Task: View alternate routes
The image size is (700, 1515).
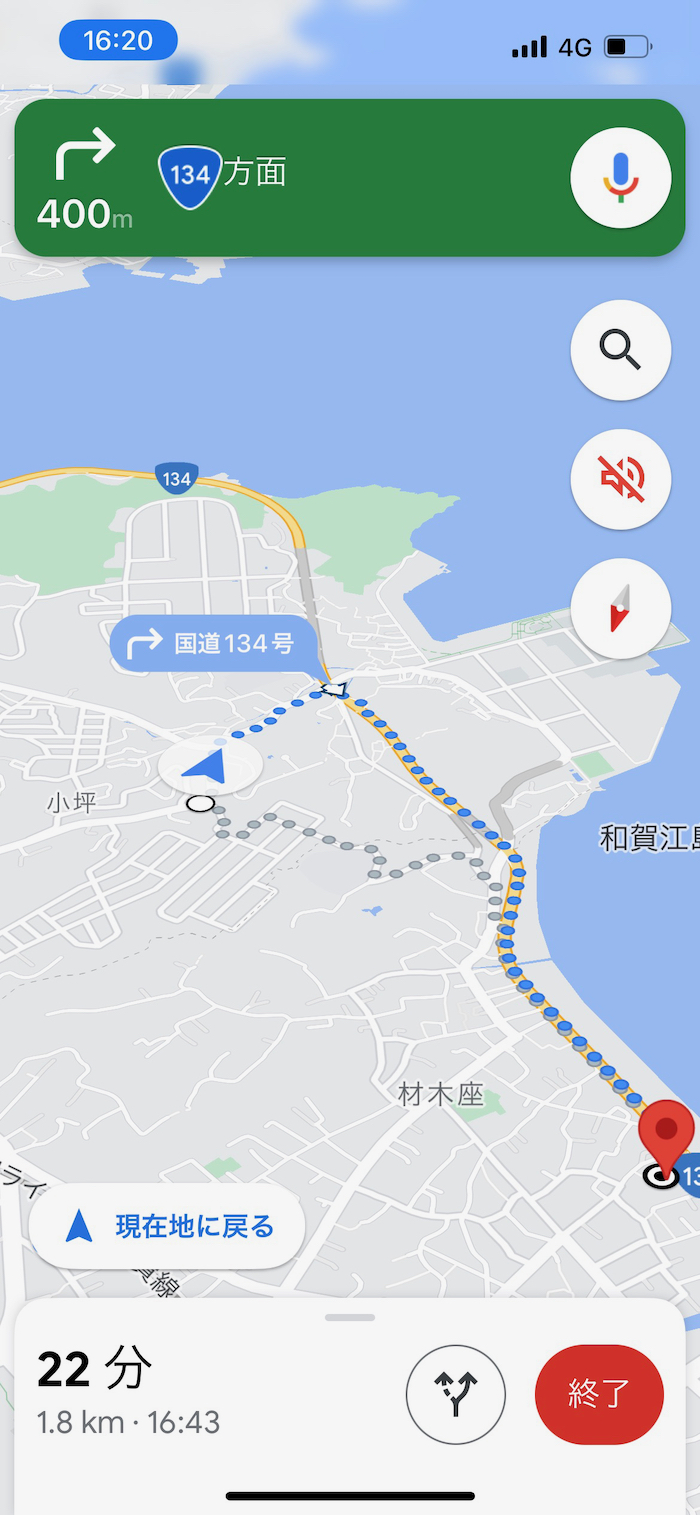Action: coord(456,1394)
